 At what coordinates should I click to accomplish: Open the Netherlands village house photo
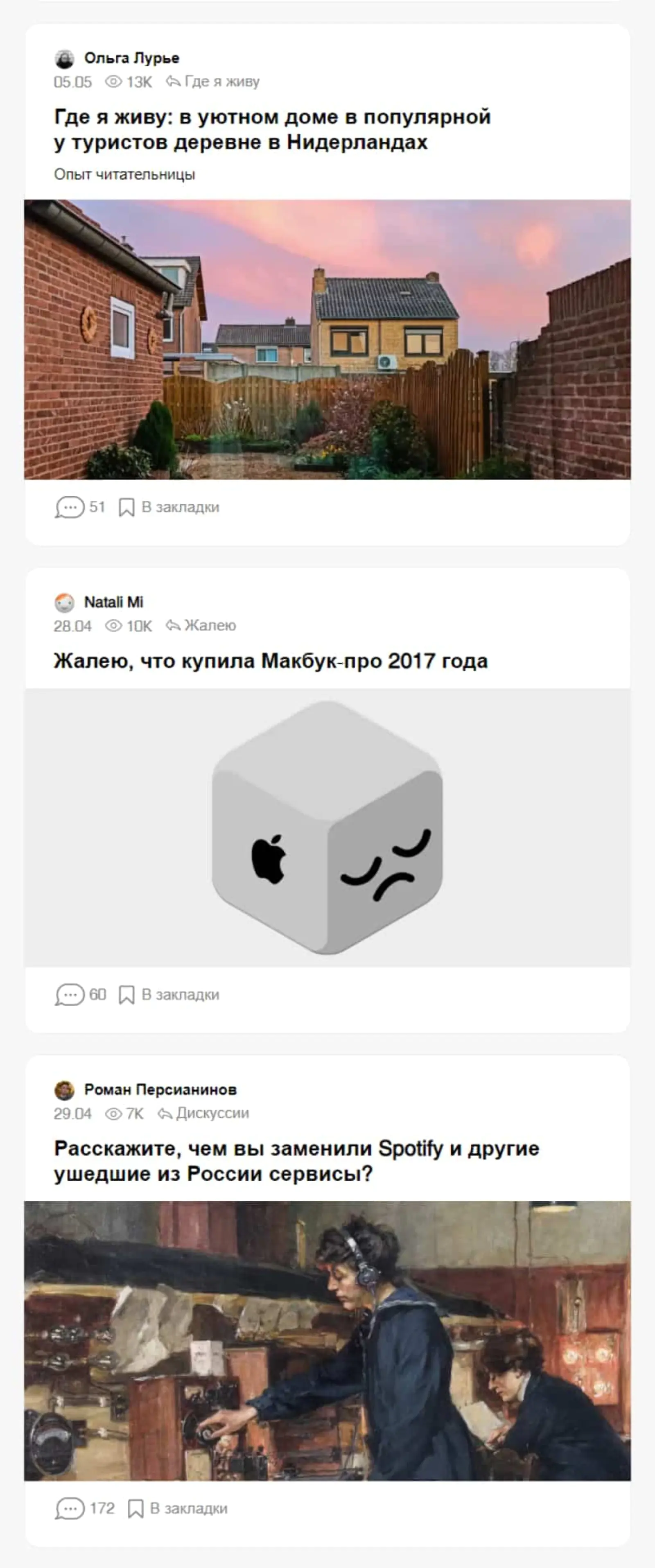(327, 339)
